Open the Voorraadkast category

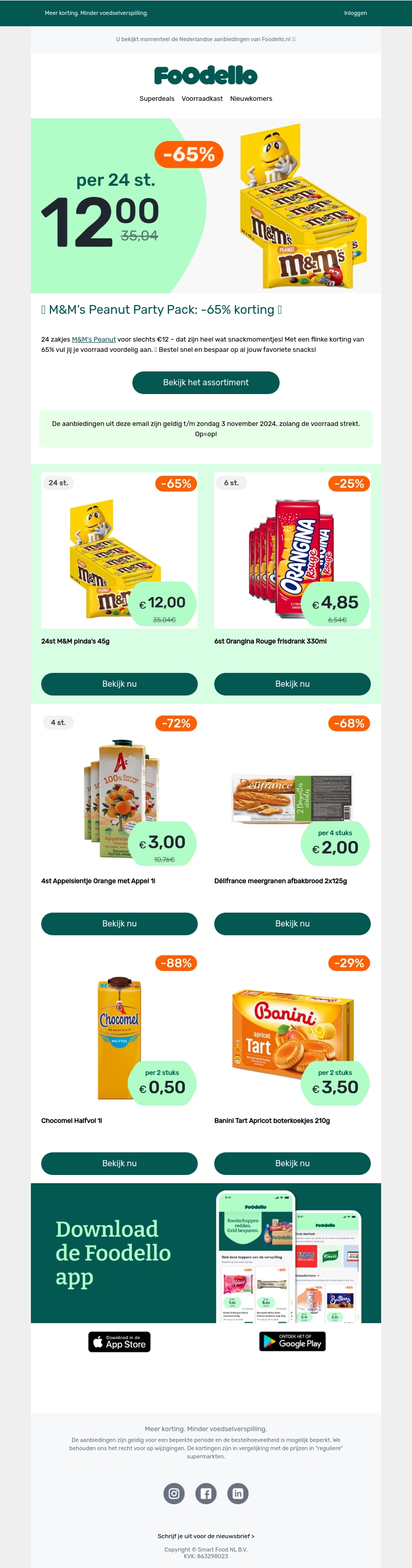click(202, 99)
